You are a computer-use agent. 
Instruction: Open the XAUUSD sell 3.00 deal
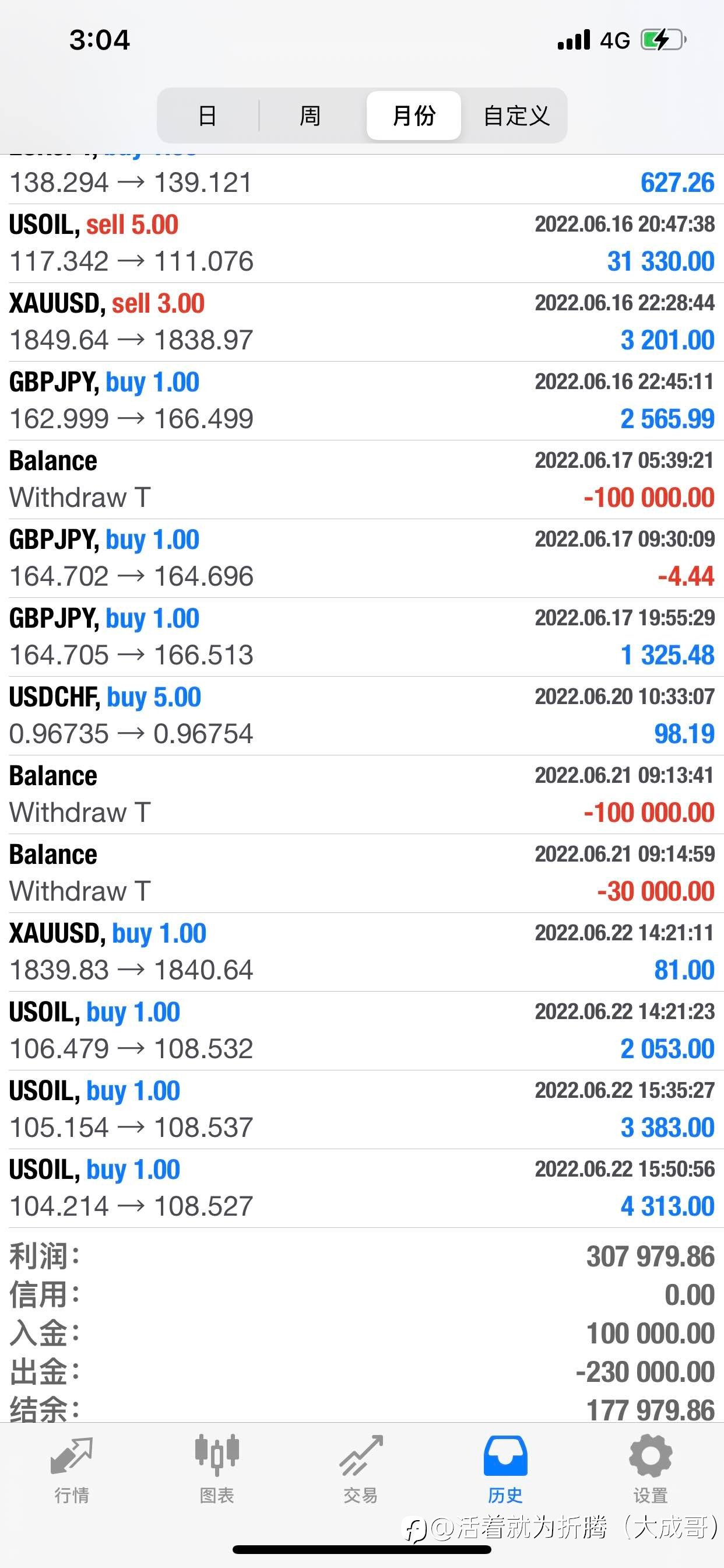pos(362,322)
